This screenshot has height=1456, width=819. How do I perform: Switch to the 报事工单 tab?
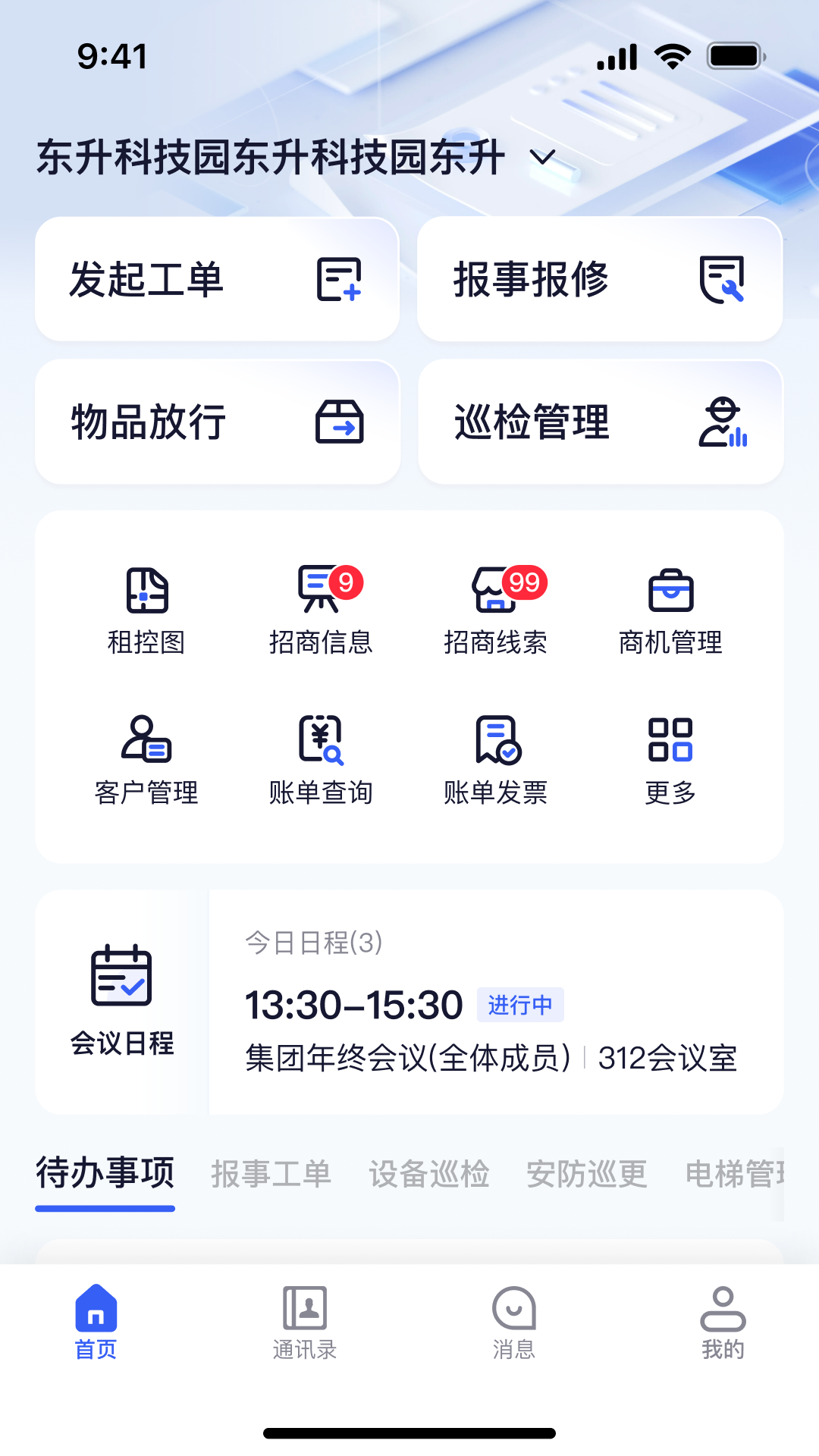pyautogui.click(x=271, y=1174)
